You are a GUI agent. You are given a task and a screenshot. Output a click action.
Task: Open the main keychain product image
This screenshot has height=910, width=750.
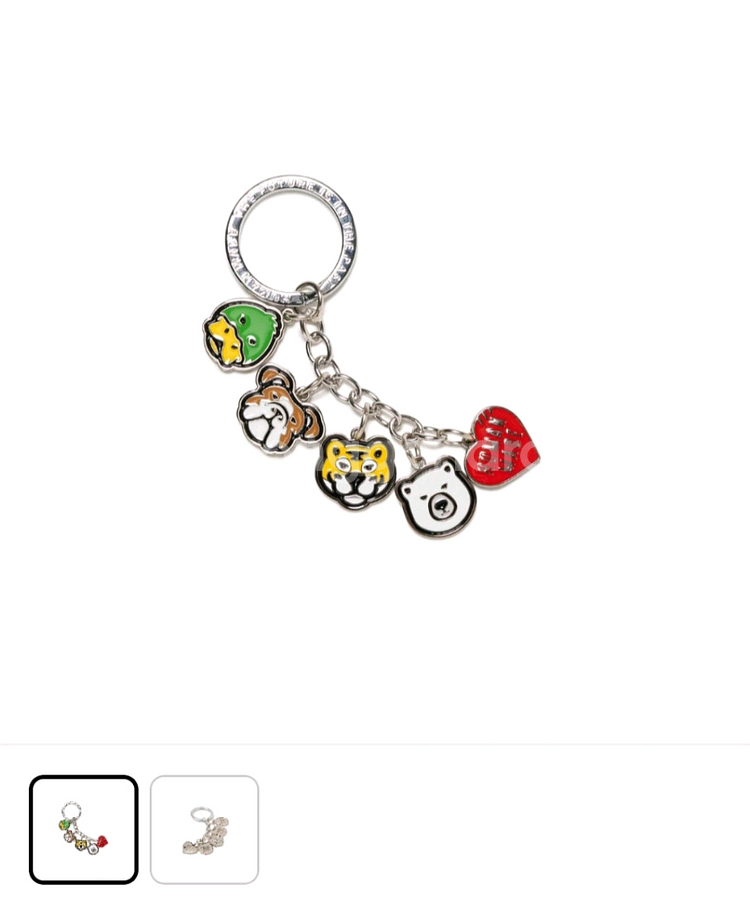pyautogui.click(x=375, y=360)
